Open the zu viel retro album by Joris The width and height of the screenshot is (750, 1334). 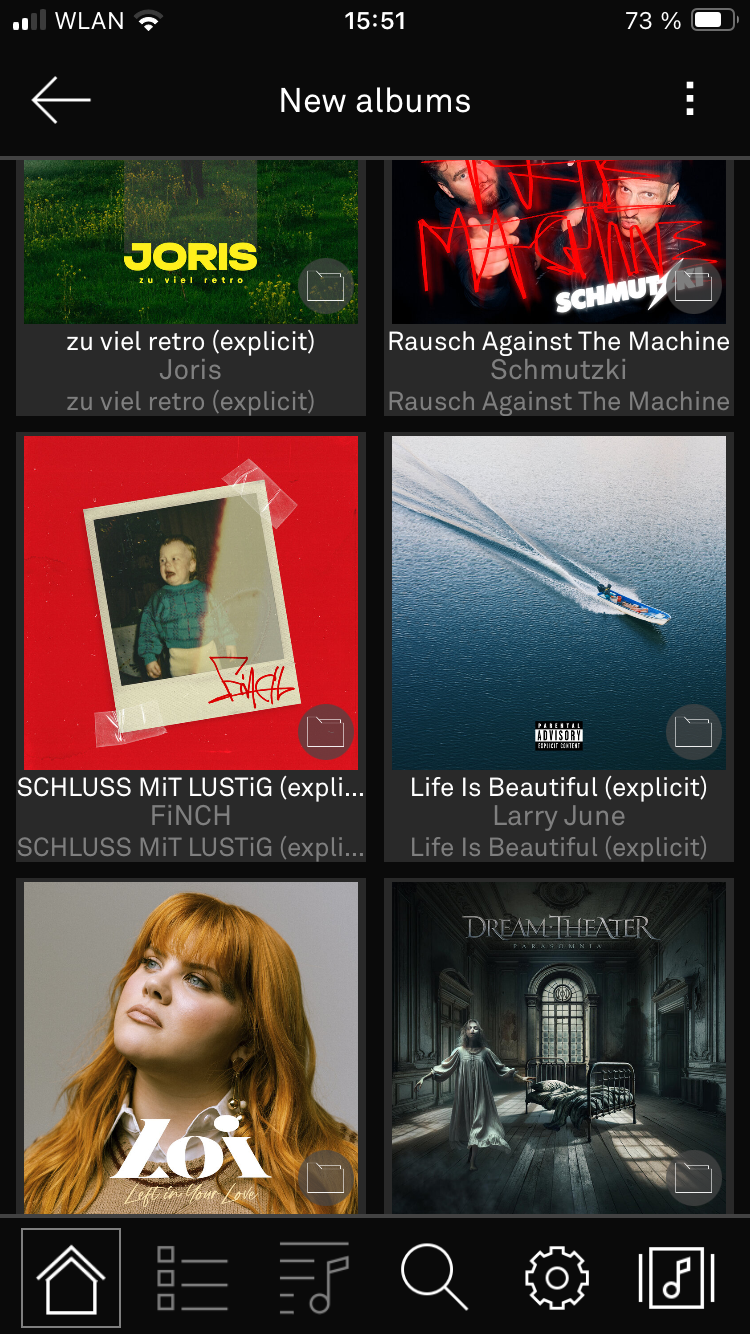click(x=191, y=287)
